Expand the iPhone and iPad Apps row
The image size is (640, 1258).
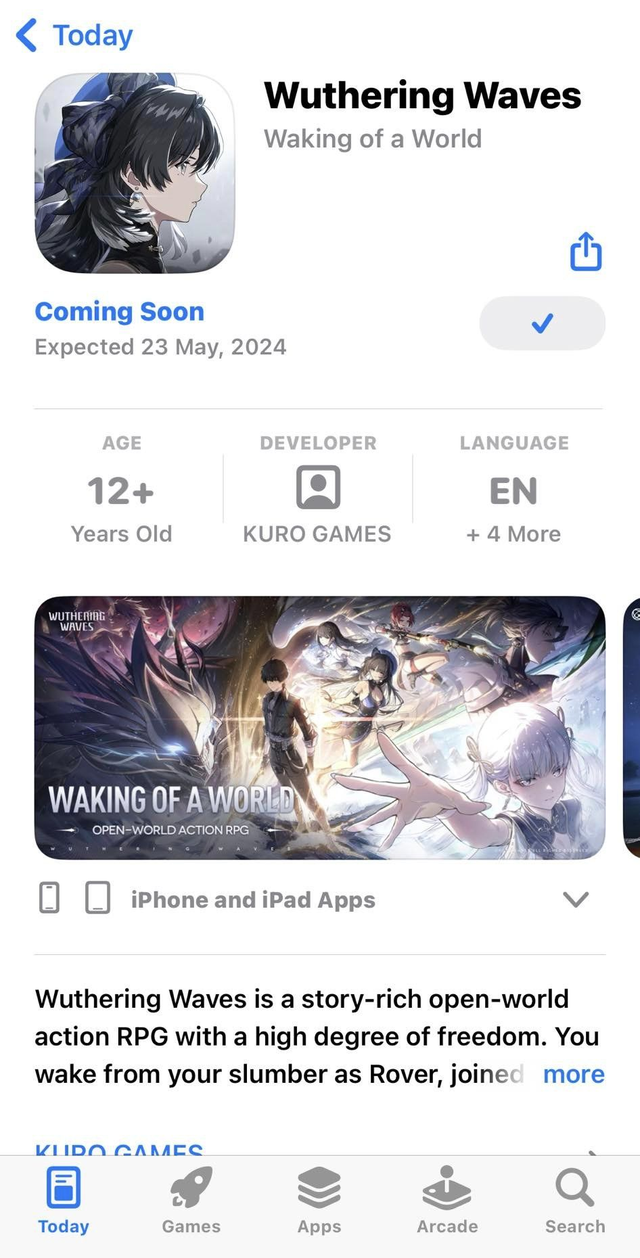coord(575,899)
